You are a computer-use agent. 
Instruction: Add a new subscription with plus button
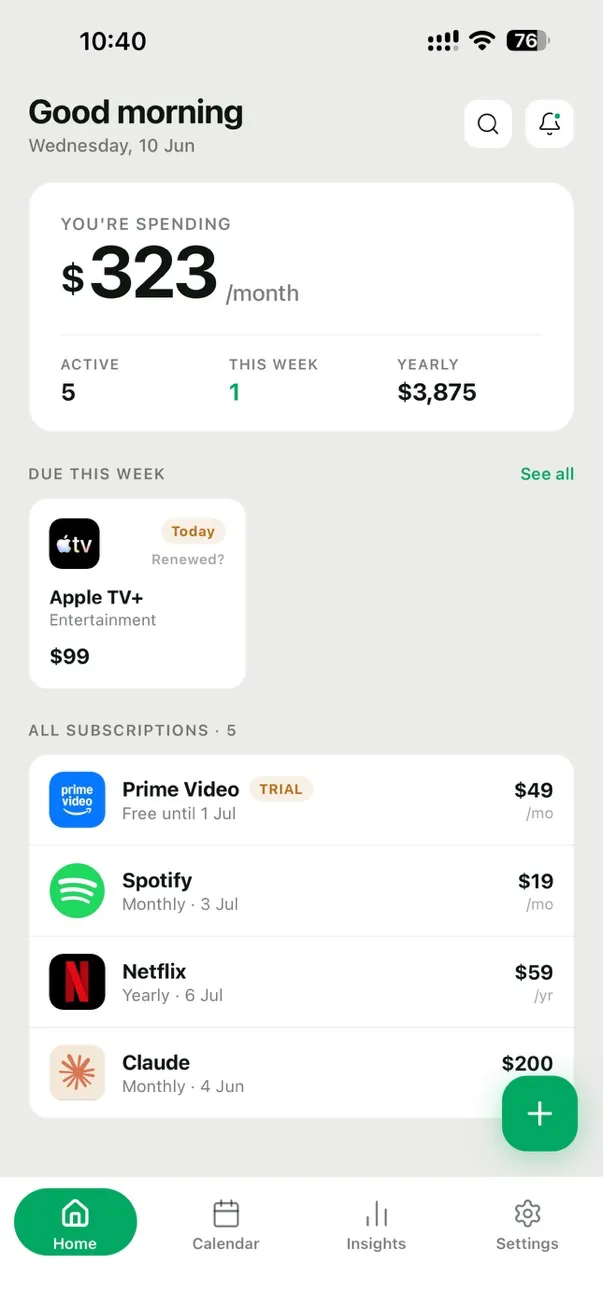540,1114
